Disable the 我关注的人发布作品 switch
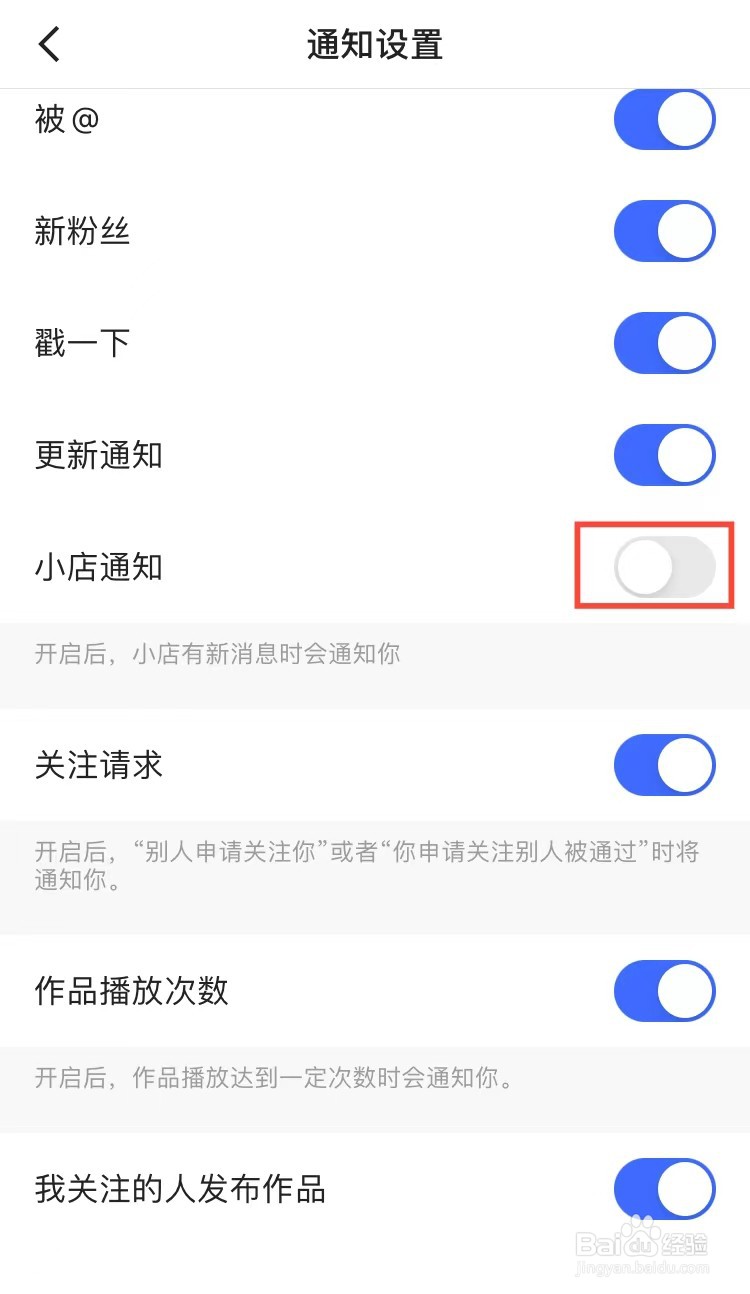This screenshot has height=1294, width=750. point(664,1189)
